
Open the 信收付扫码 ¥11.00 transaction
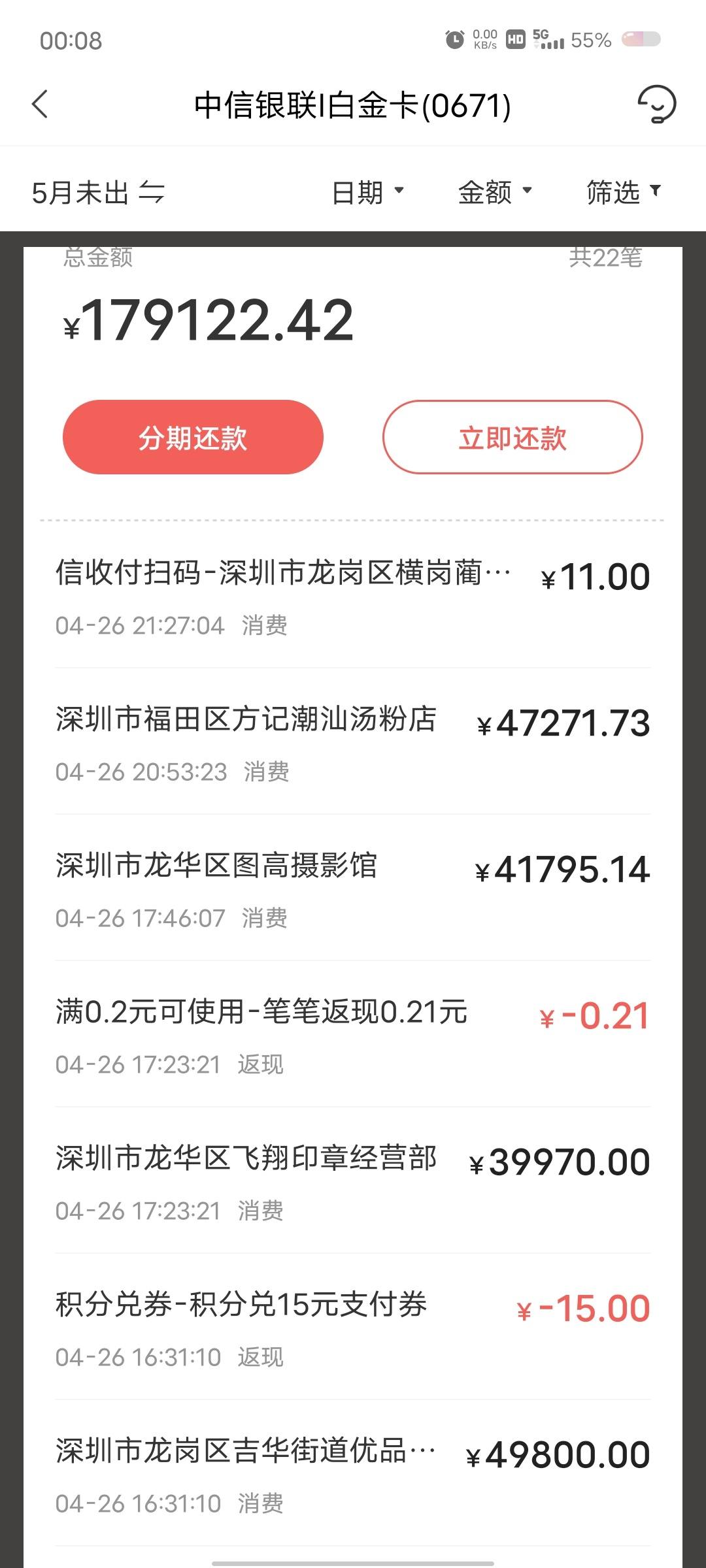[353, 596]
